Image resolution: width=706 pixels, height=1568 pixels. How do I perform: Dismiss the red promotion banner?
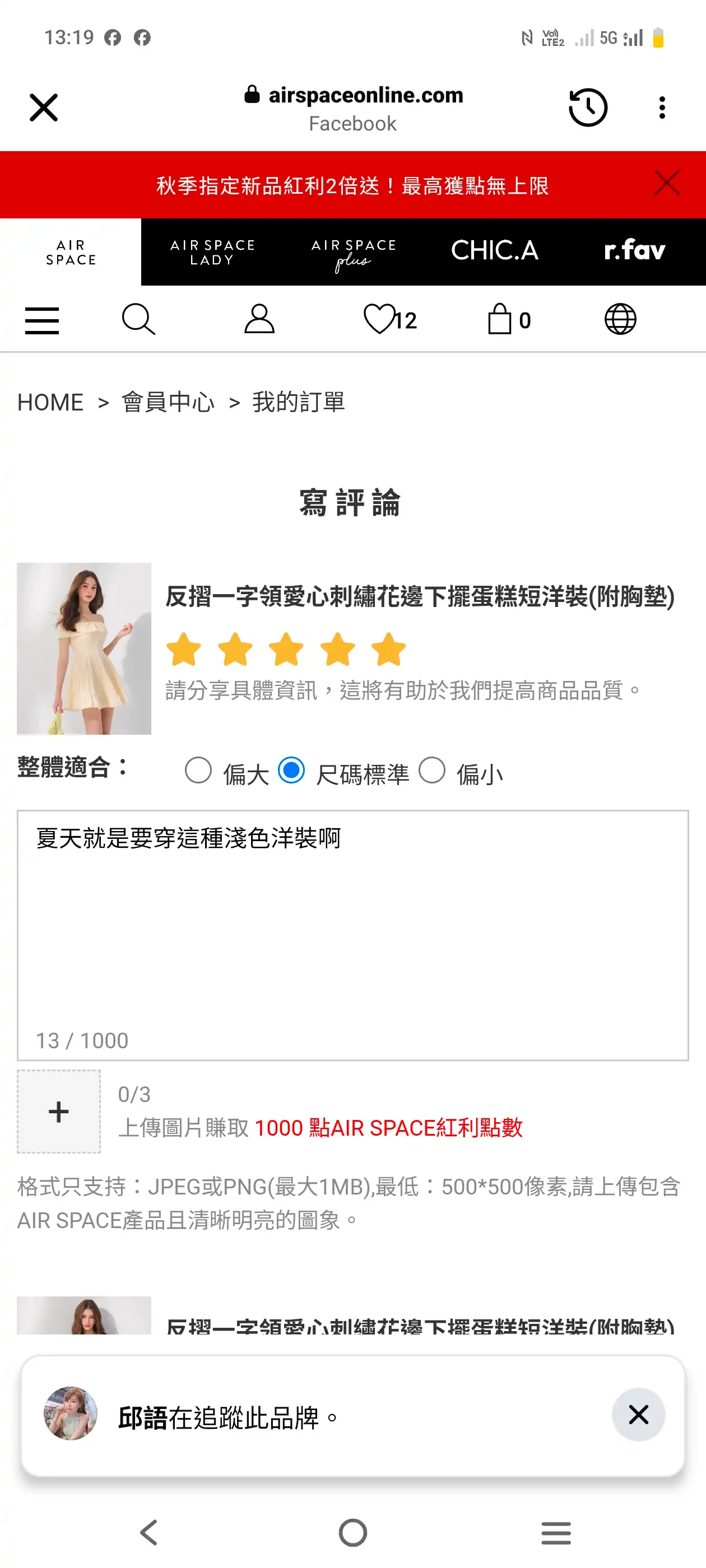point(667,183)
